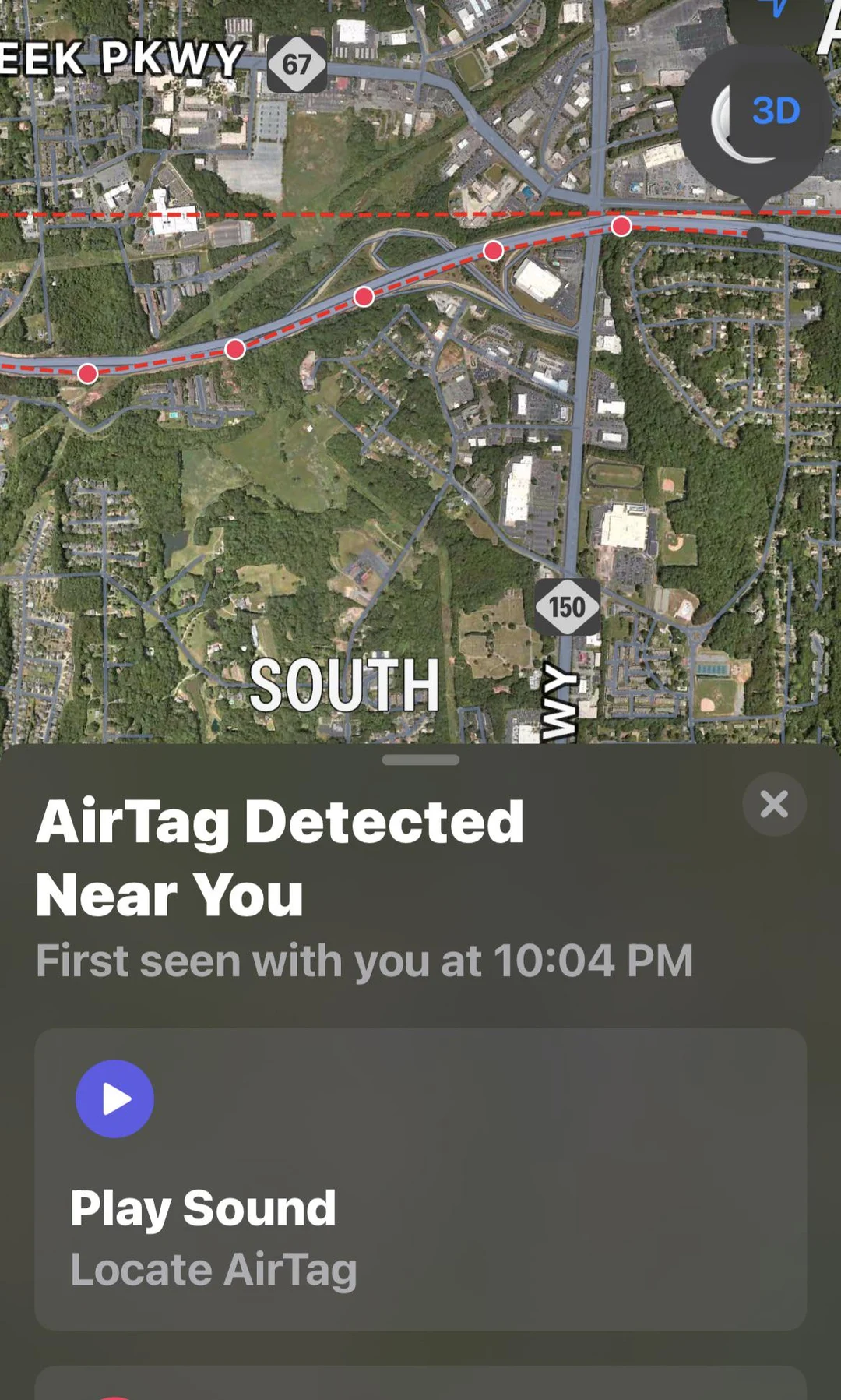Tap the Locate AirTag label

point(213,1269)
